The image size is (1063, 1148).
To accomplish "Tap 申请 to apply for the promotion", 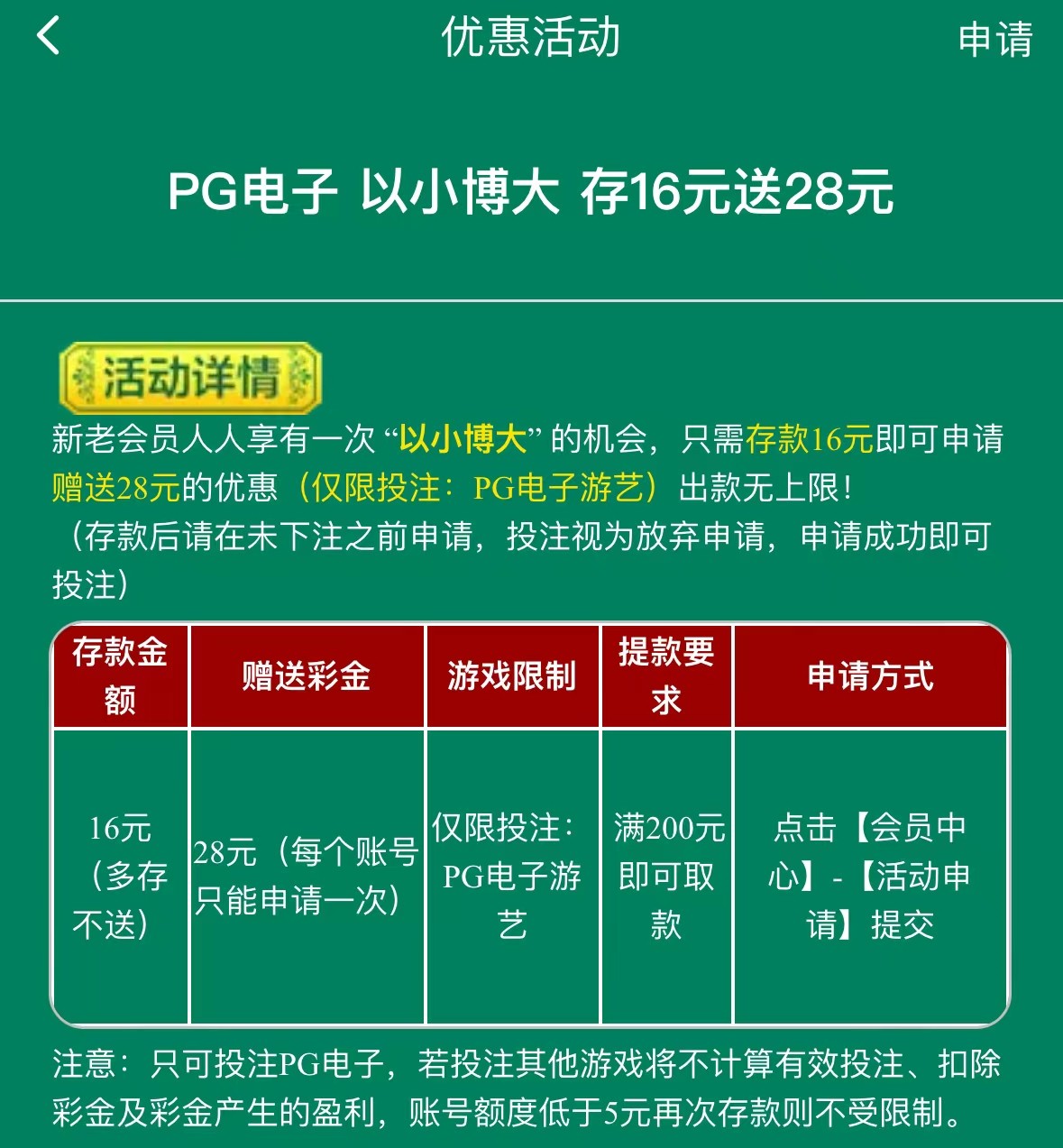I will pos(994,40).
